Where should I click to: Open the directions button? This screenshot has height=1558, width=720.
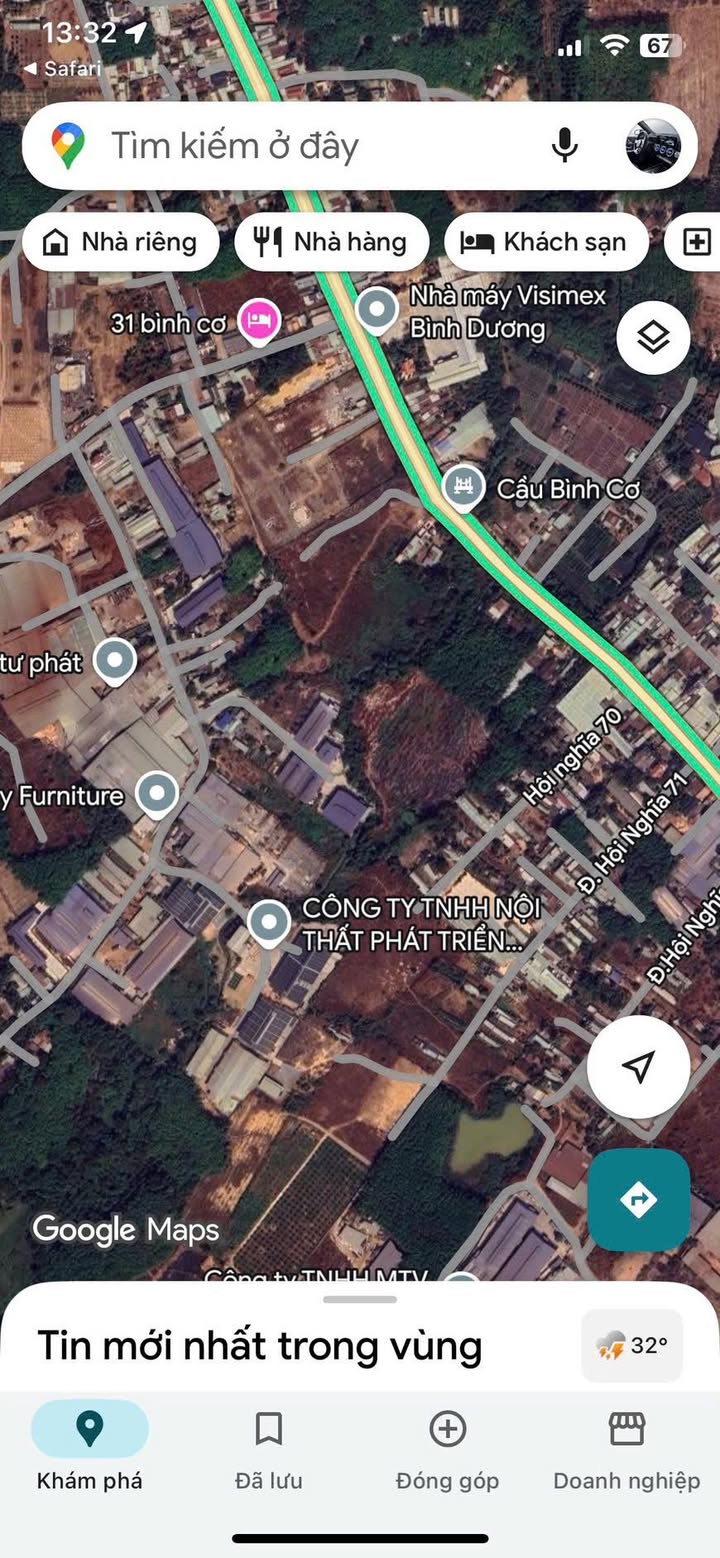[638, 1199]
